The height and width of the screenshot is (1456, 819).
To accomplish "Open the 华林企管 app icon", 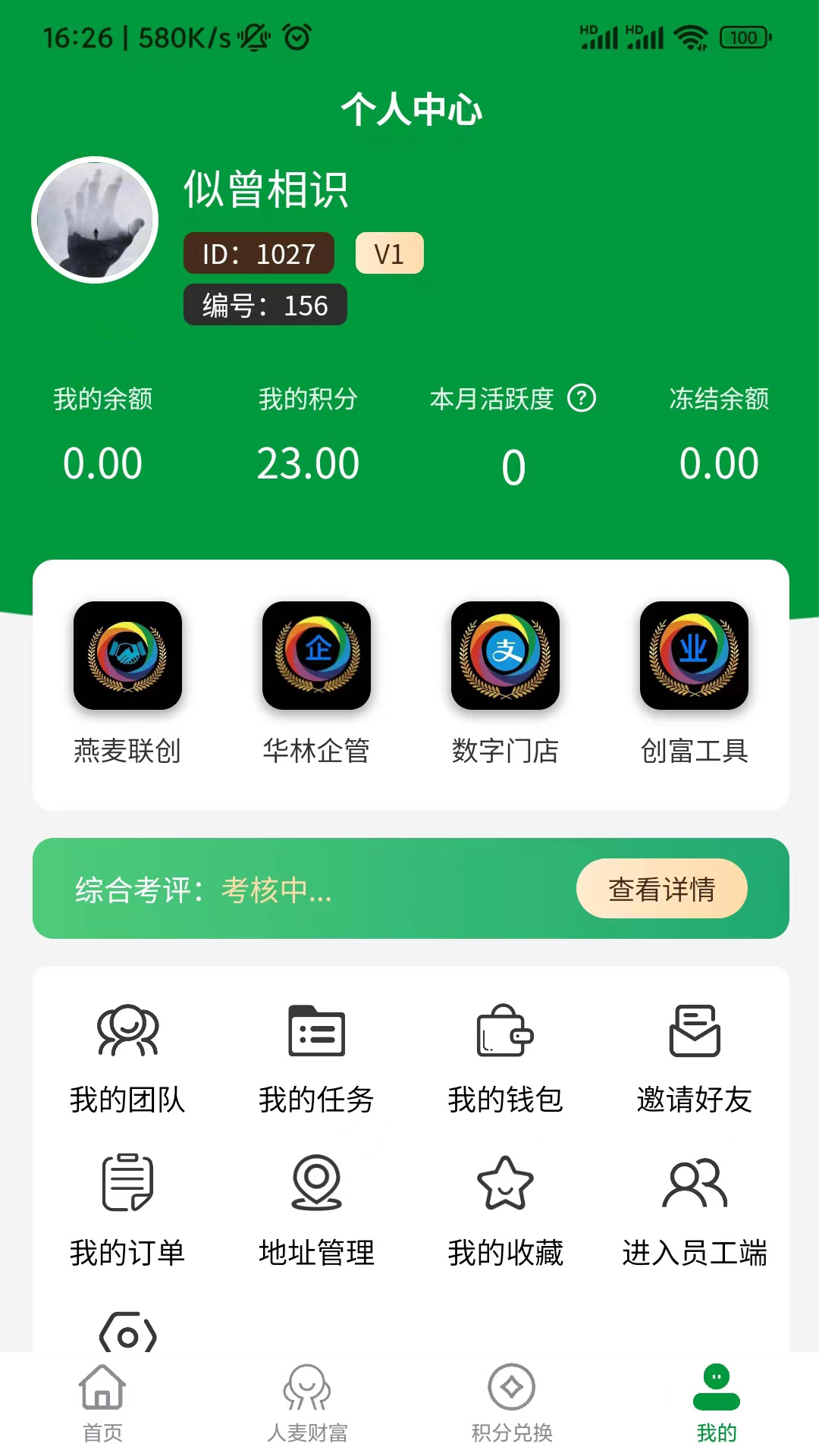I will click(316, 657).
